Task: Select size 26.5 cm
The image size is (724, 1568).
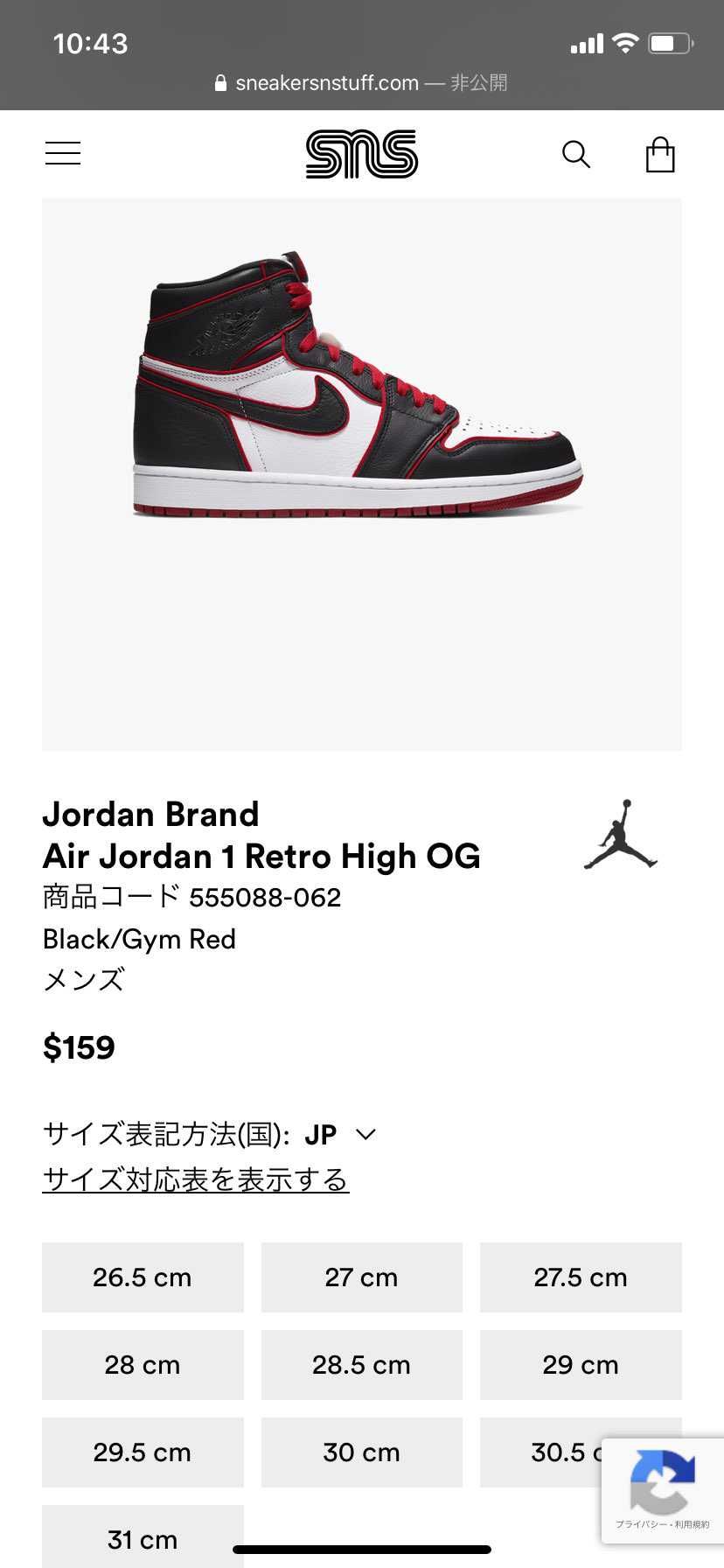Action: (143, 1277)
